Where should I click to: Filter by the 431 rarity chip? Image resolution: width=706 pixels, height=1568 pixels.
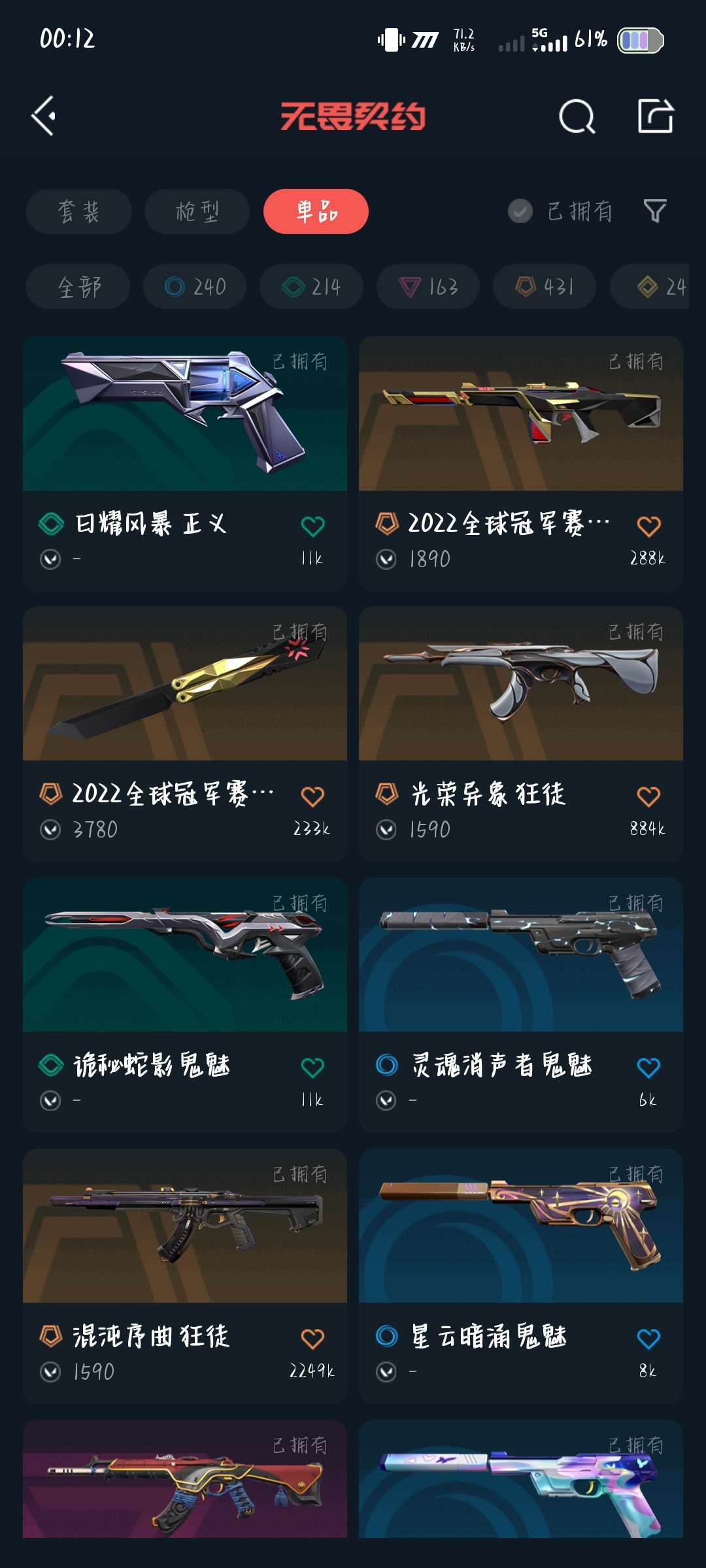pyautogui.click(x=545, y=286)
